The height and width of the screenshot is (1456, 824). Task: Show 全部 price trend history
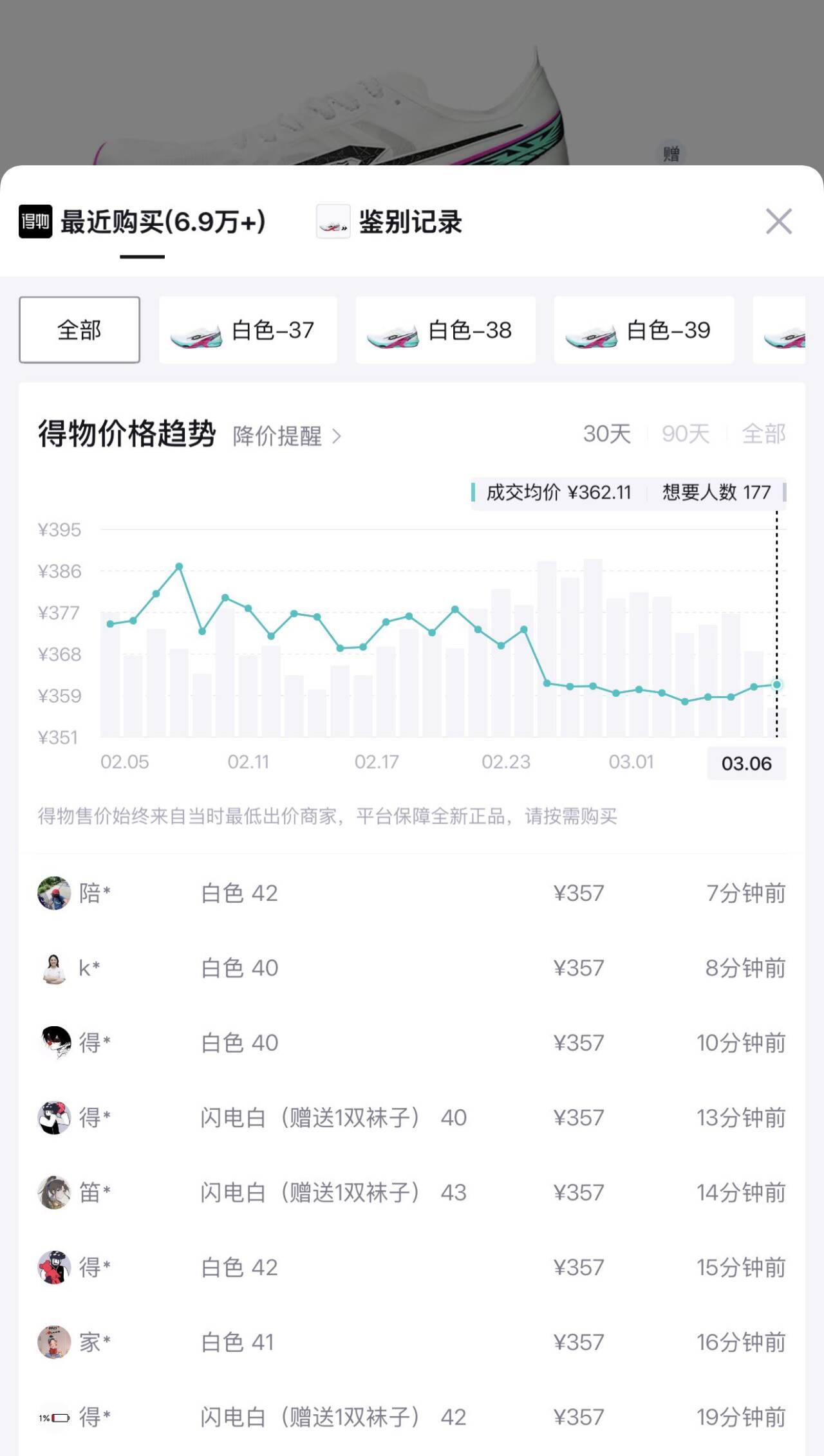click(x=763, y=434)
